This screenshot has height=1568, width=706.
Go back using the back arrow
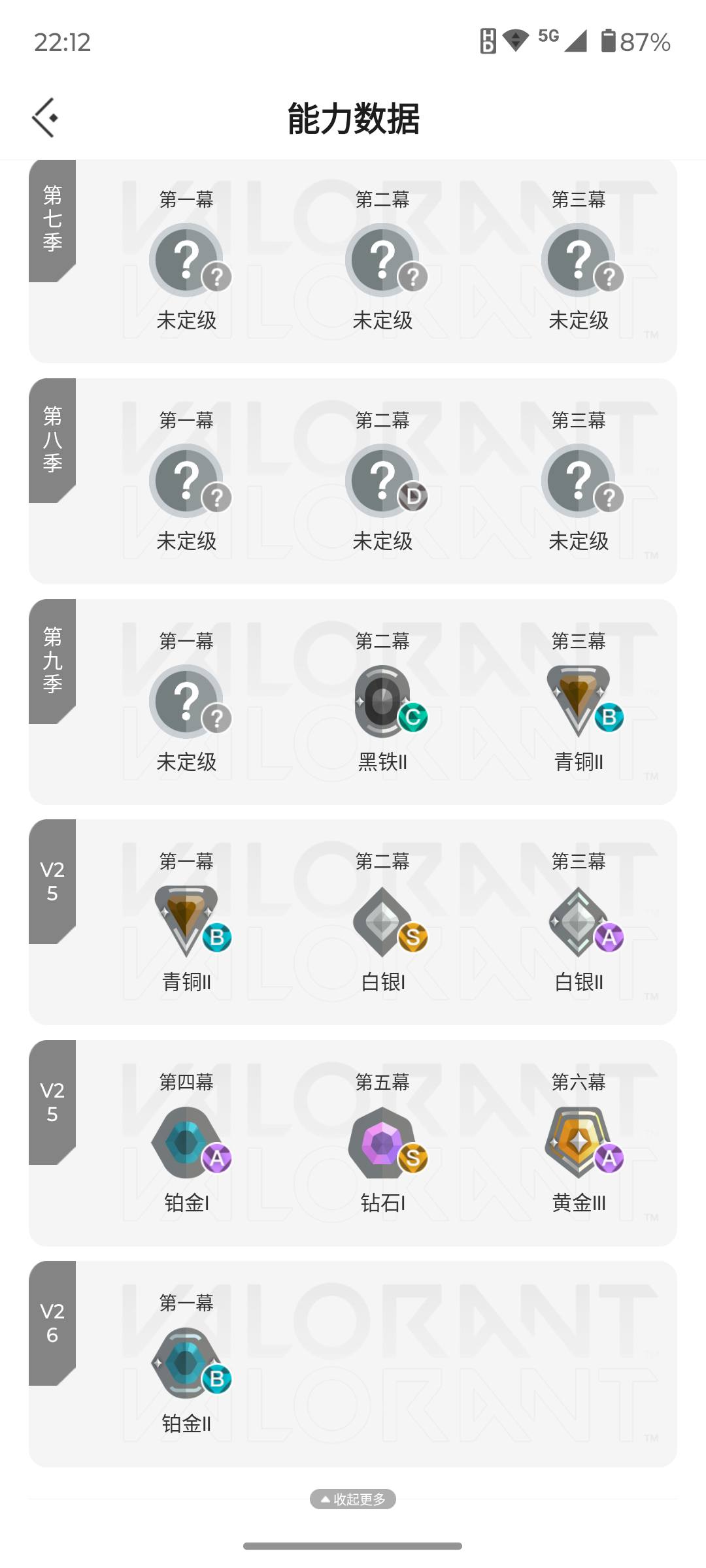tap(44, 118)
